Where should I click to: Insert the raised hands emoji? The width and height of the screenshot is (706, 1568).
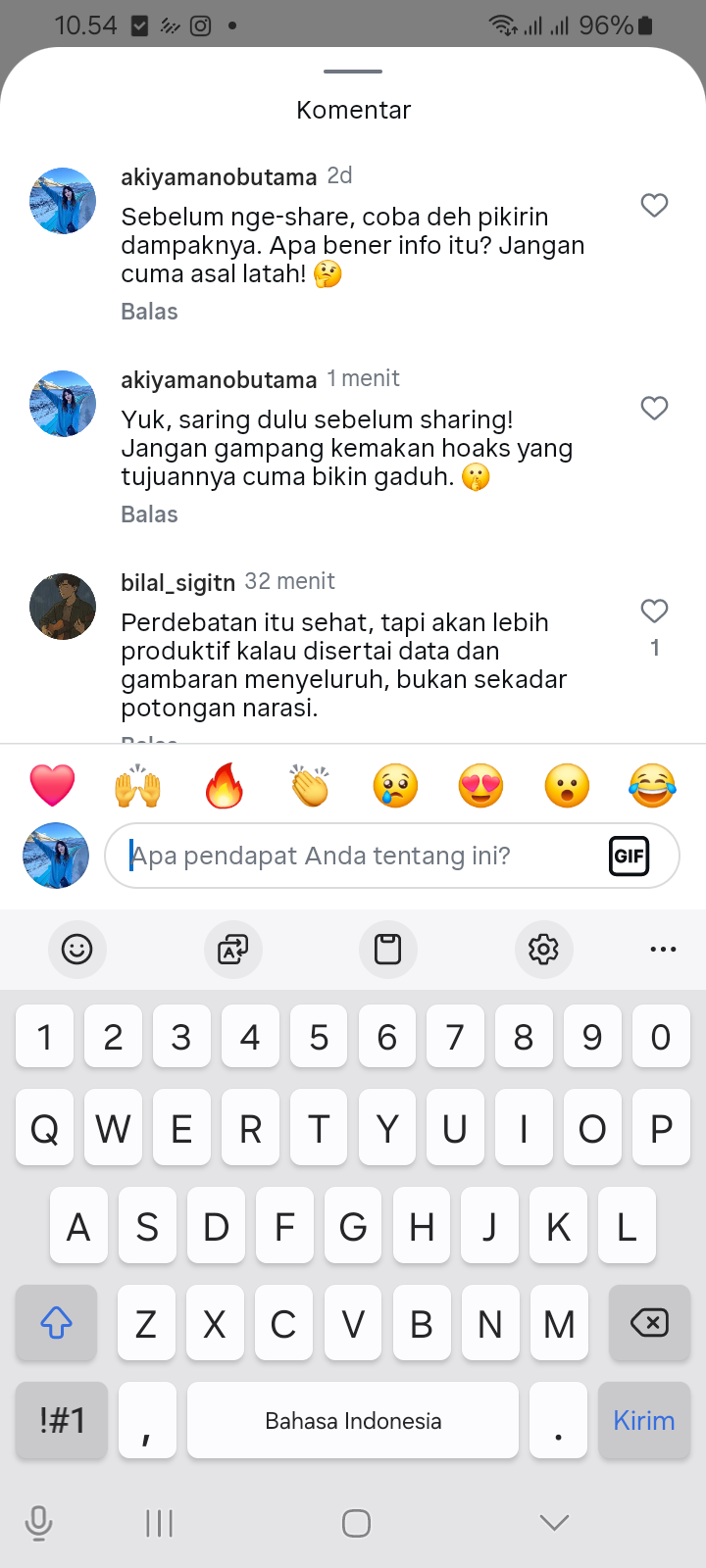(x=138, y=786)
